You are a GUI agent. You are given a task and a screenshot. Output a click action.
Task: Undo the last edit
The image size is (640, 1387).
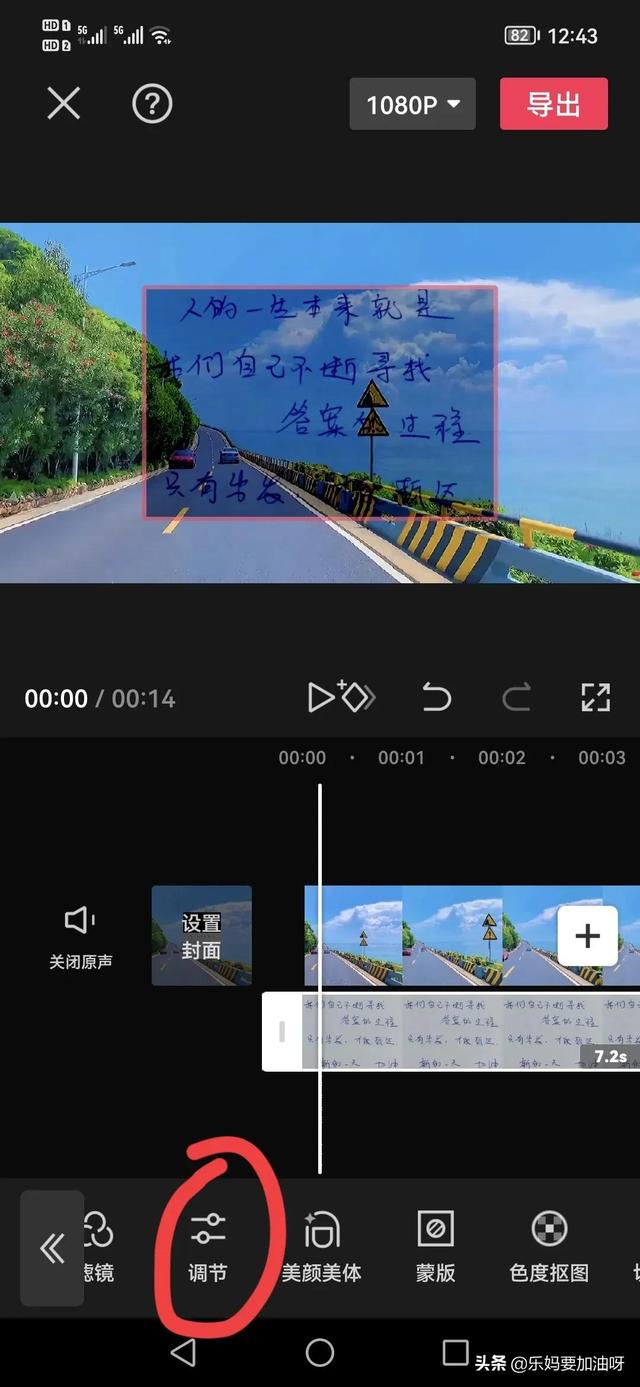[436, 697]
